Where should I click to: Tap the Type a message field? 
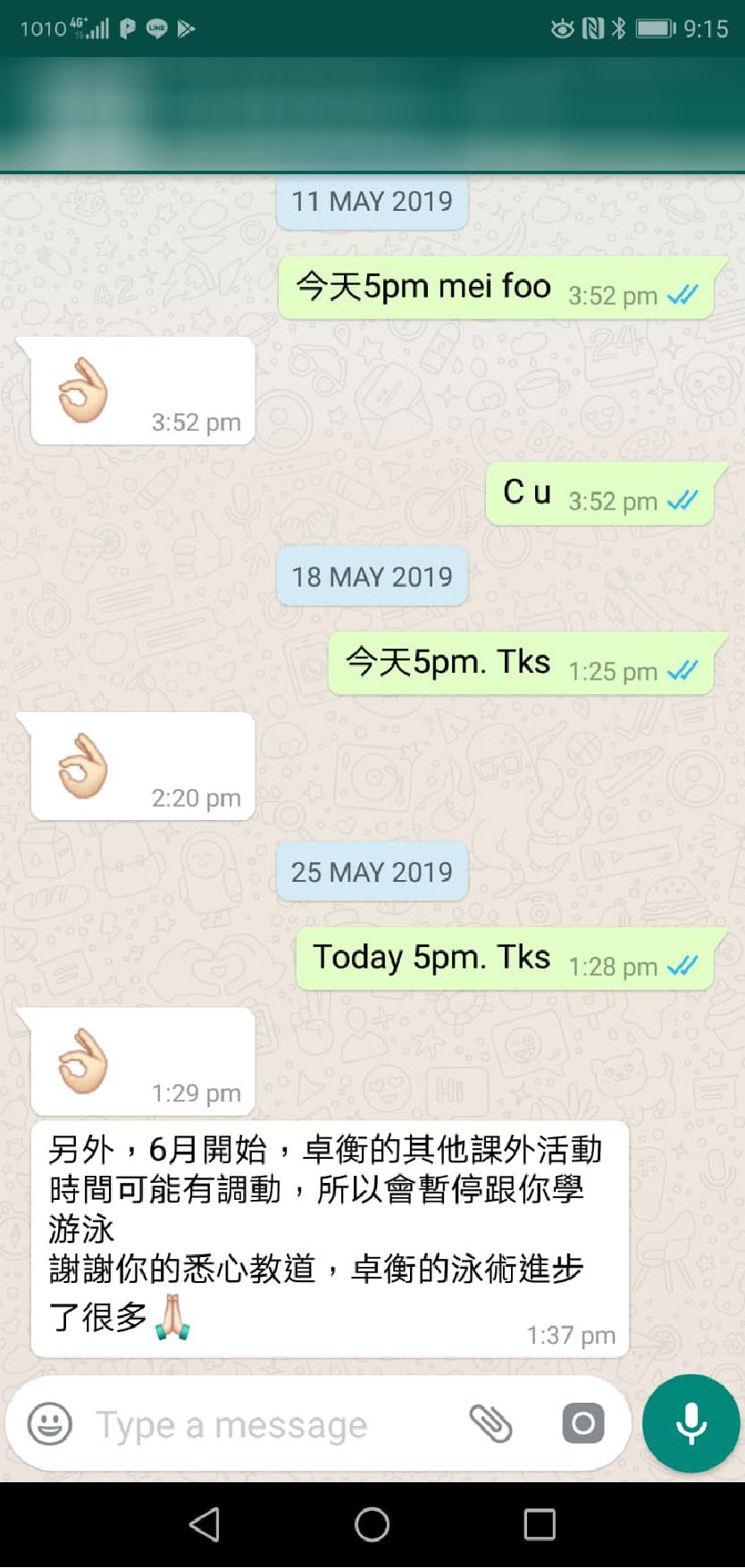(268, 1425)
